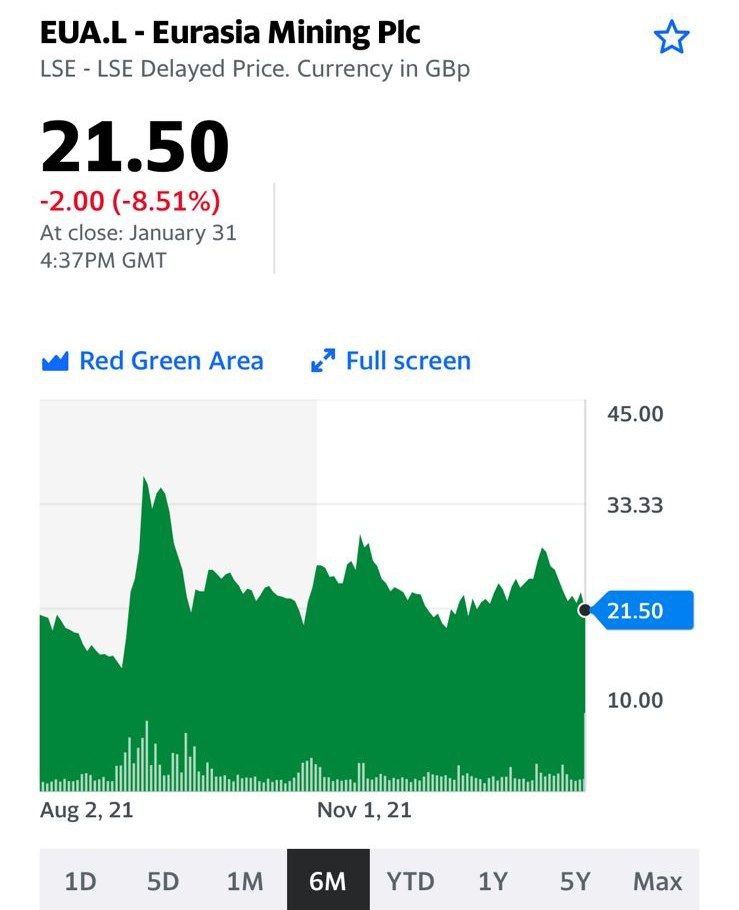Change chart type from Red Green Area

153,361
